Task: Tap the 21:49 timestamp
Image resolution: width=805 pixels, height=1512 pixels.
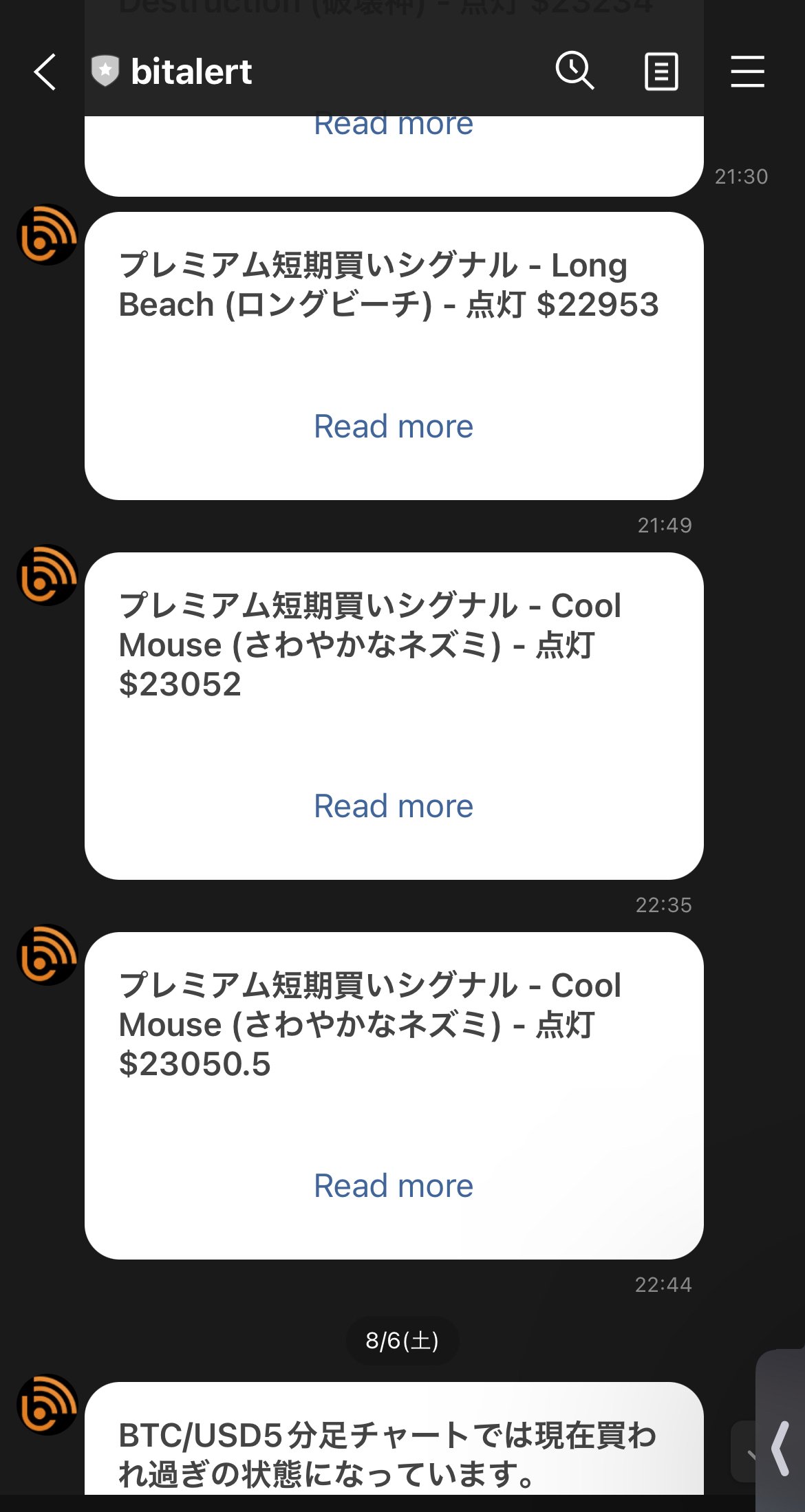Action: 664,525
